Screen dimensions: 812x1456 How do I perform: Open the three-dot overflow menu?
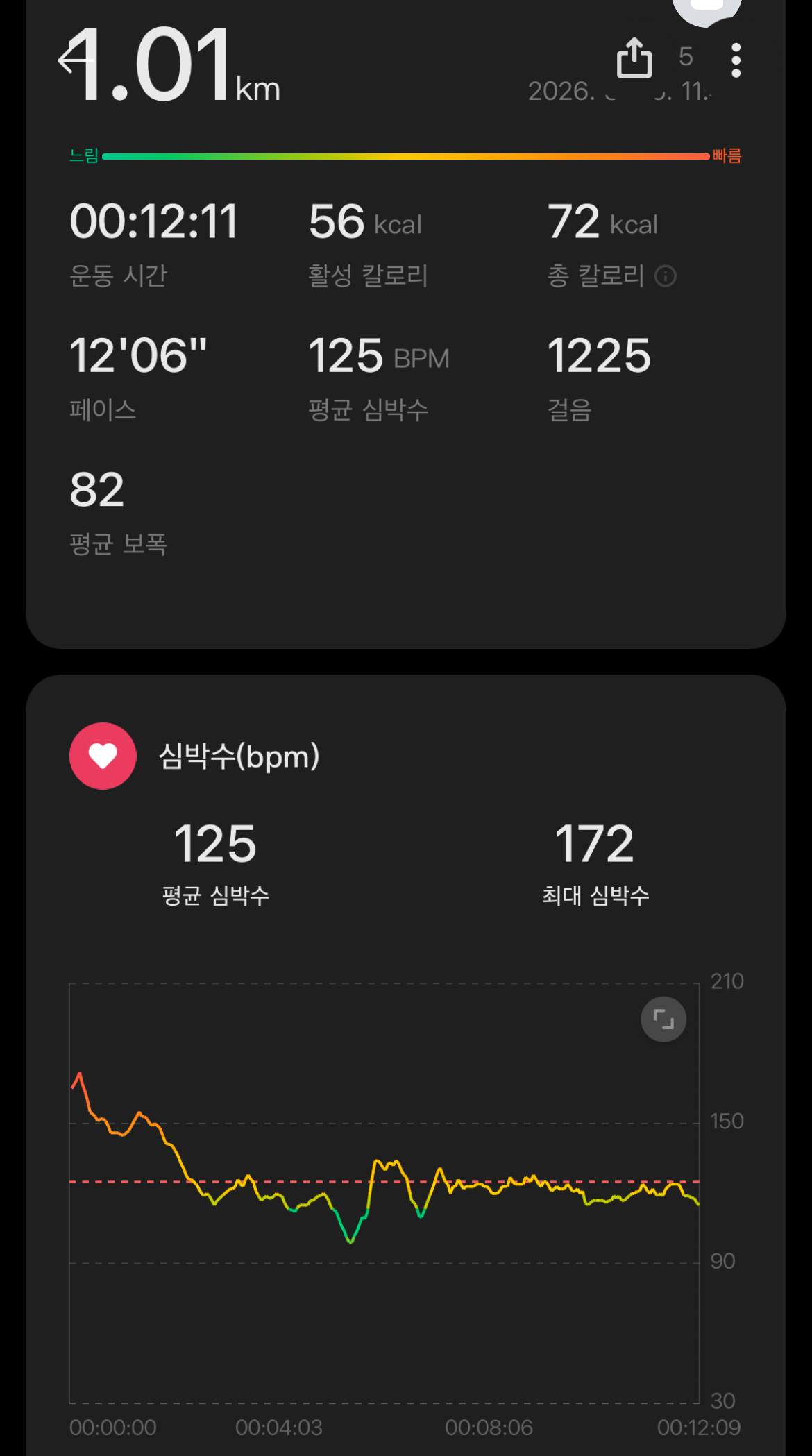tap(736, 60)
